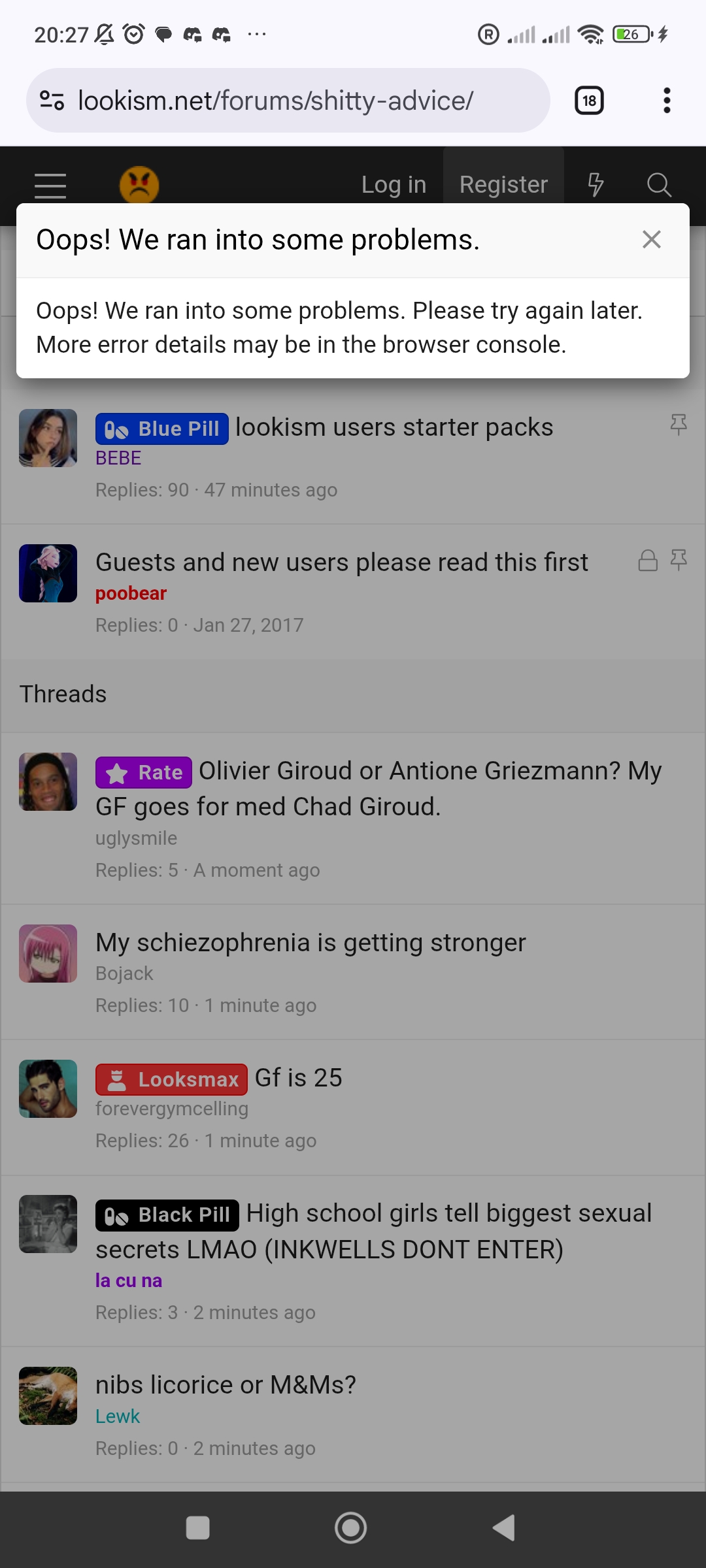The height and width of the screenshot is (1568, 706).
Task: Open 'nibs licorice or M&Ms?' thread
Action: (x=226, y=1385)
